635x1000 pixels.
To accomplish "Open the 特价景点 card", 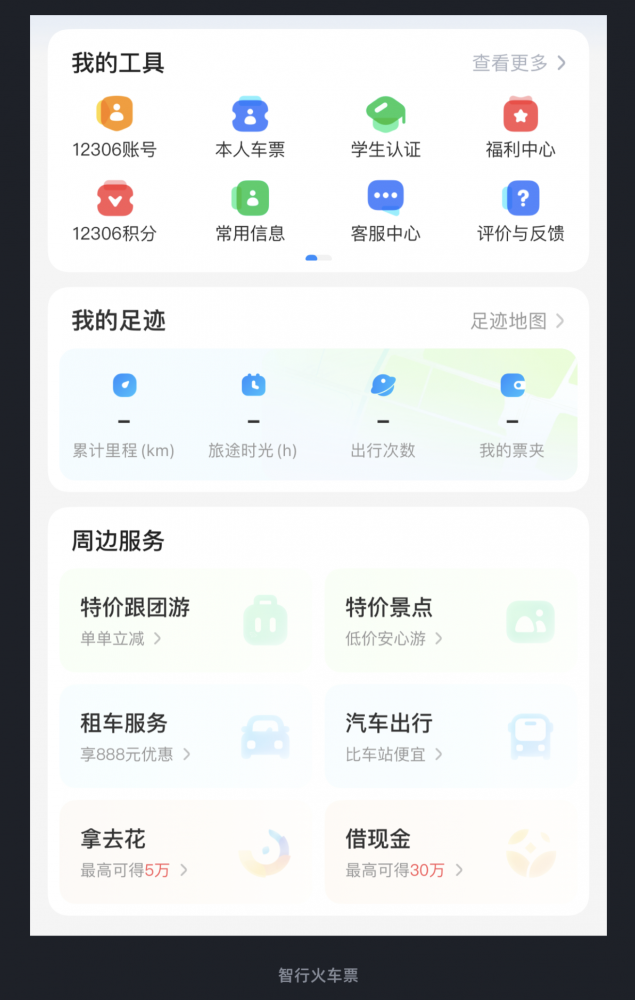I will 450,621.
